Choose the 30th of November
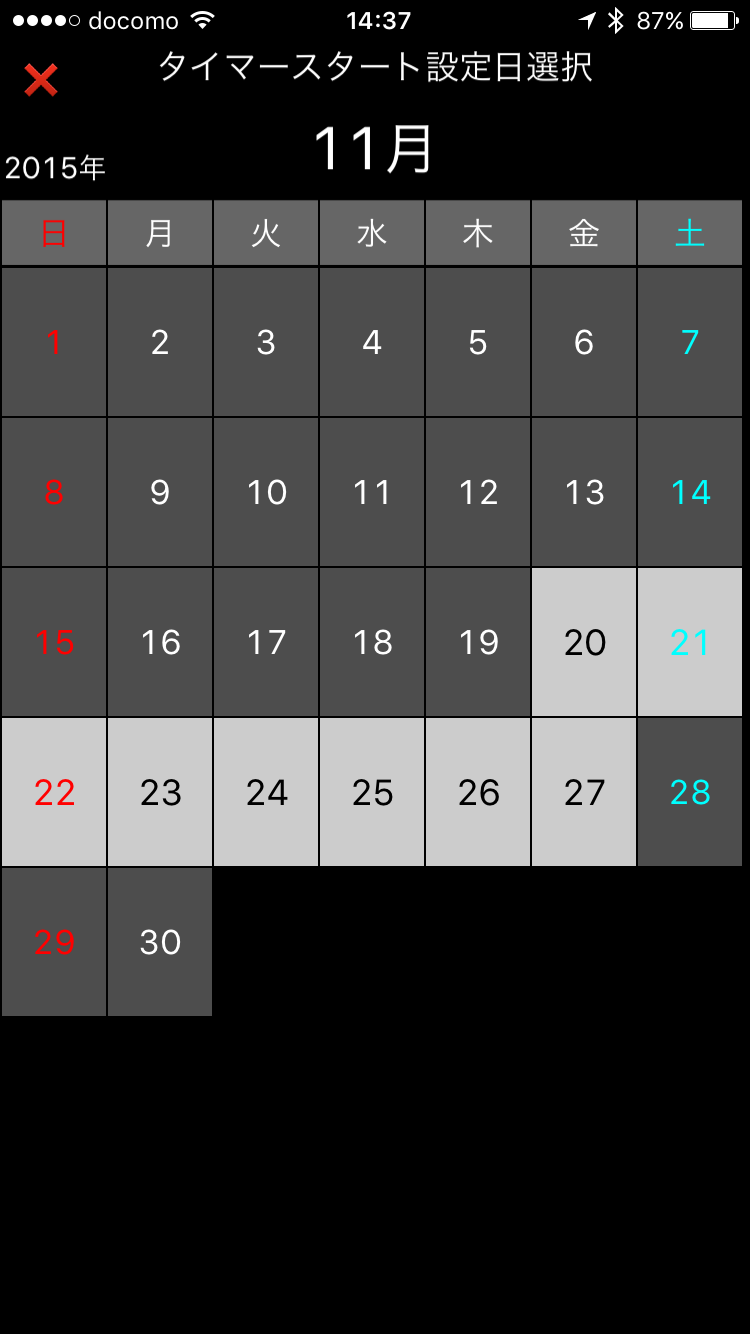 [x=160, y=942]
